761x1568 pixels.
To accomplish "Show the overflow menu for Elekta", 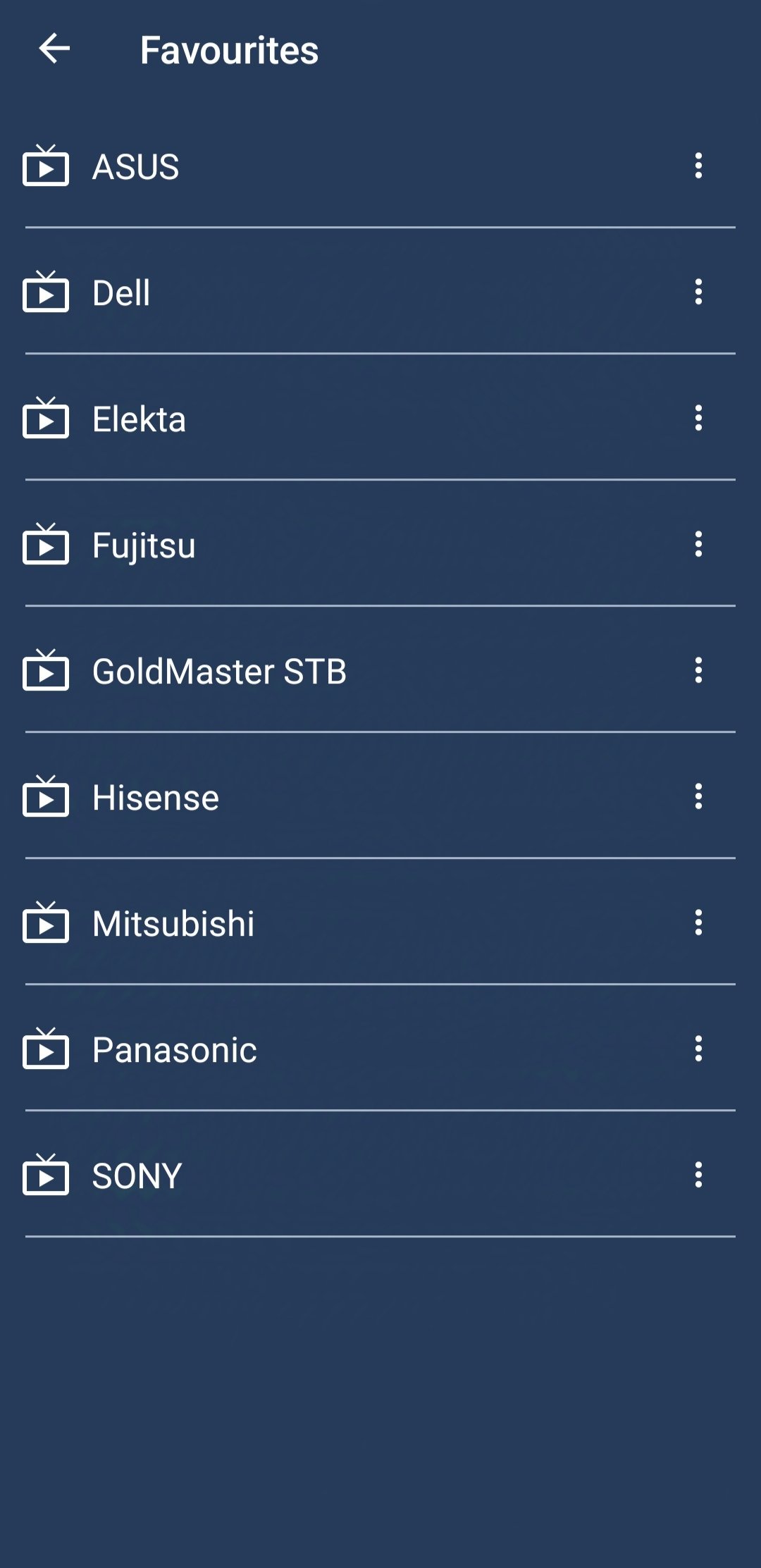I will click(698, 419).
